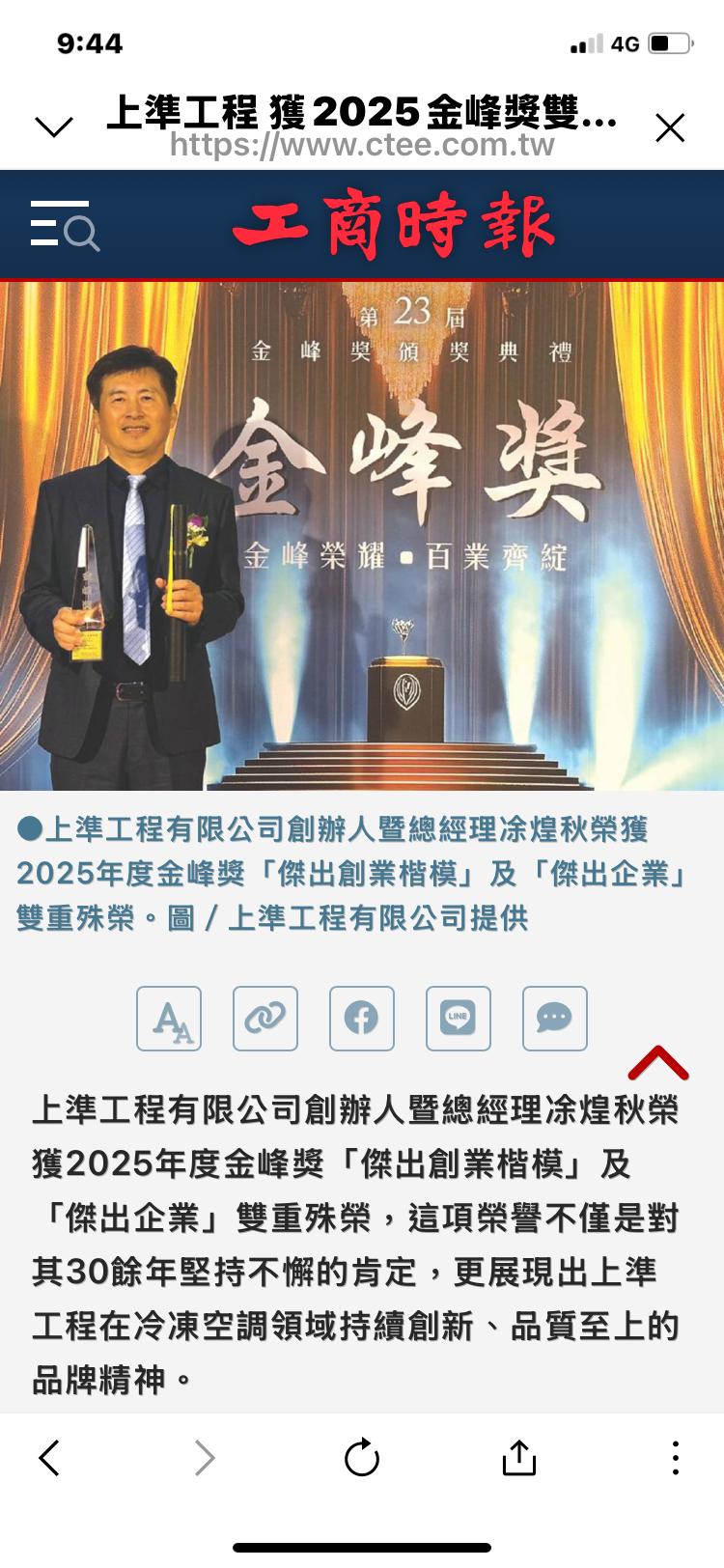Open the share sheet

point(519,1457)
